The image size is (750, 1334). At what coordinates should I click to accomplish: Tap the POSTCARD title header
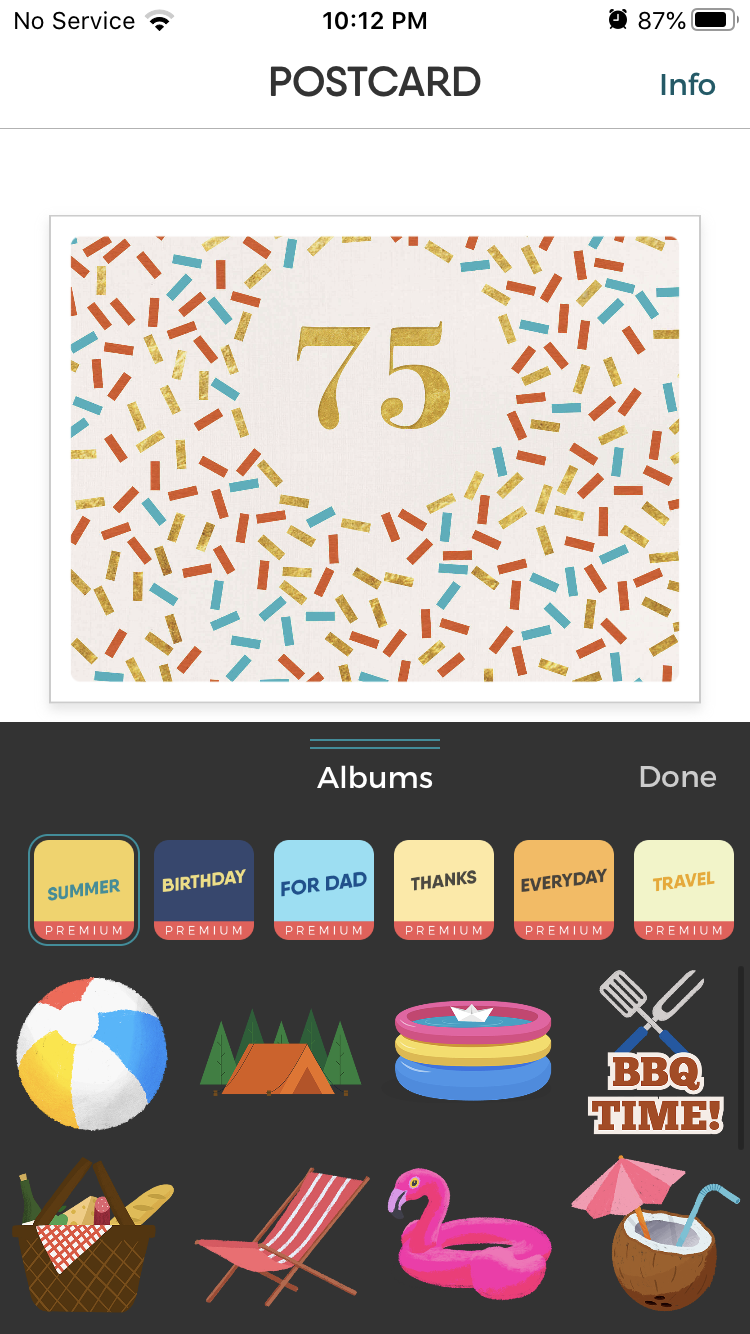pos(374,82)
